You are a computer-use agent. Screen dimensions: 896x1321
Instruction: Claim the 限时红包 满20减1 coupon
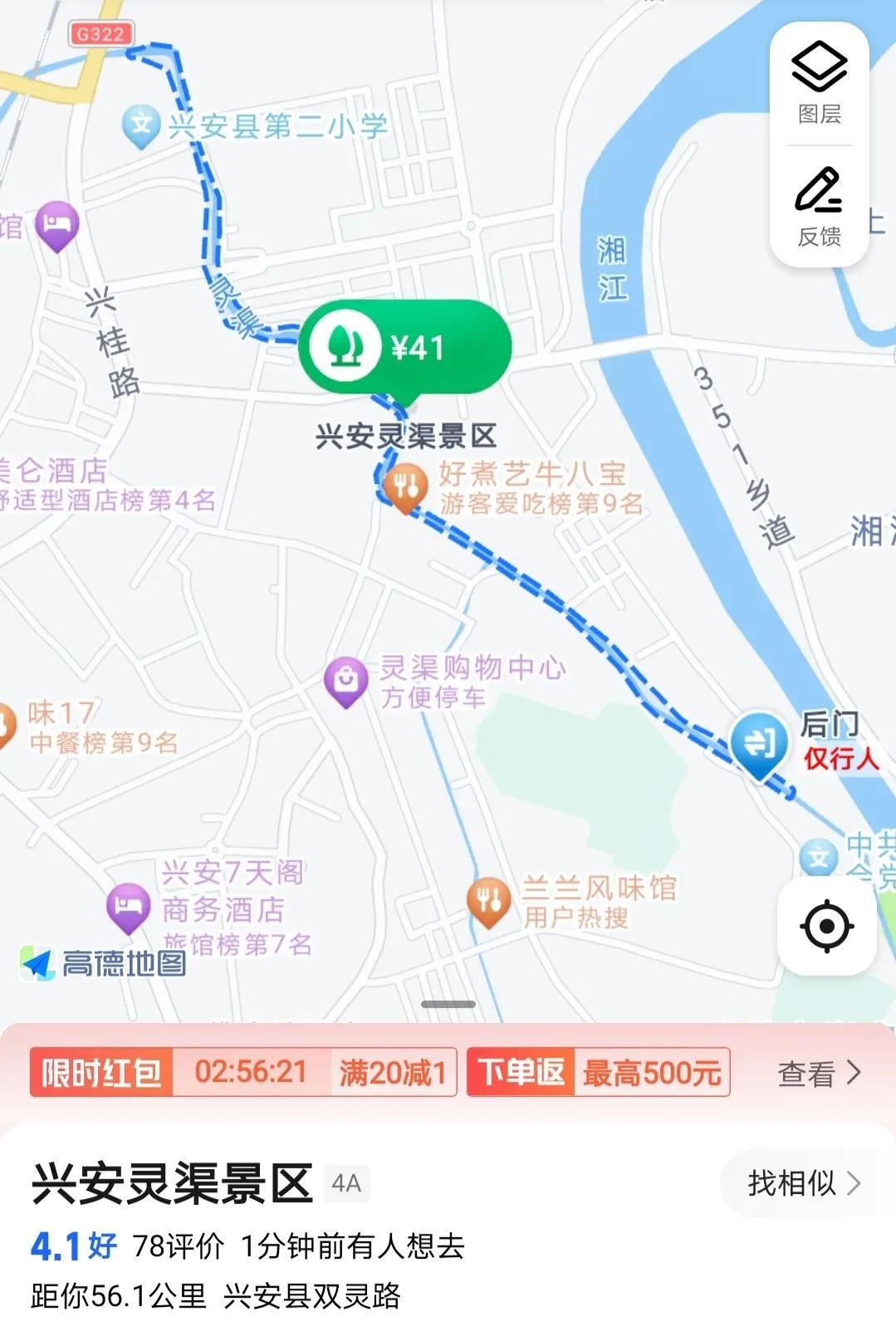tap(243, 1073)
